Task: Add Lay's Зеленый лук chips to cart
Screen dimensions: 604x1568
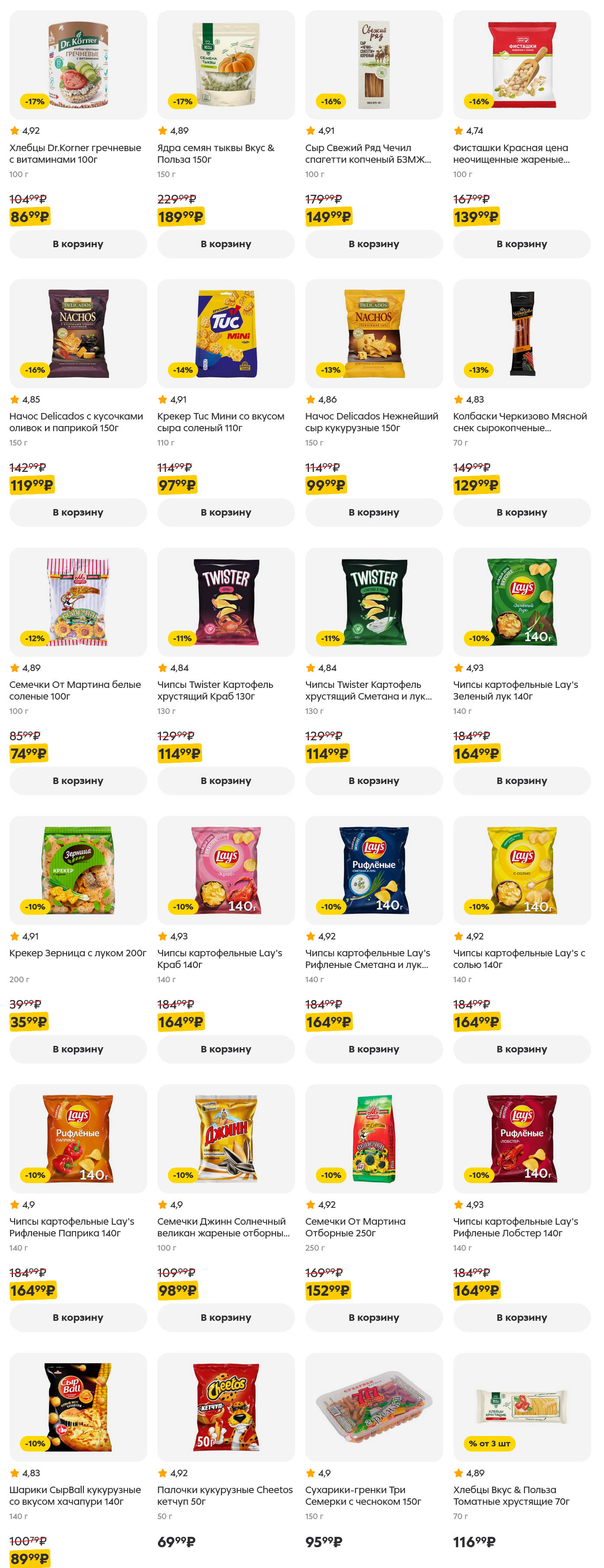Action: point(521,781)
